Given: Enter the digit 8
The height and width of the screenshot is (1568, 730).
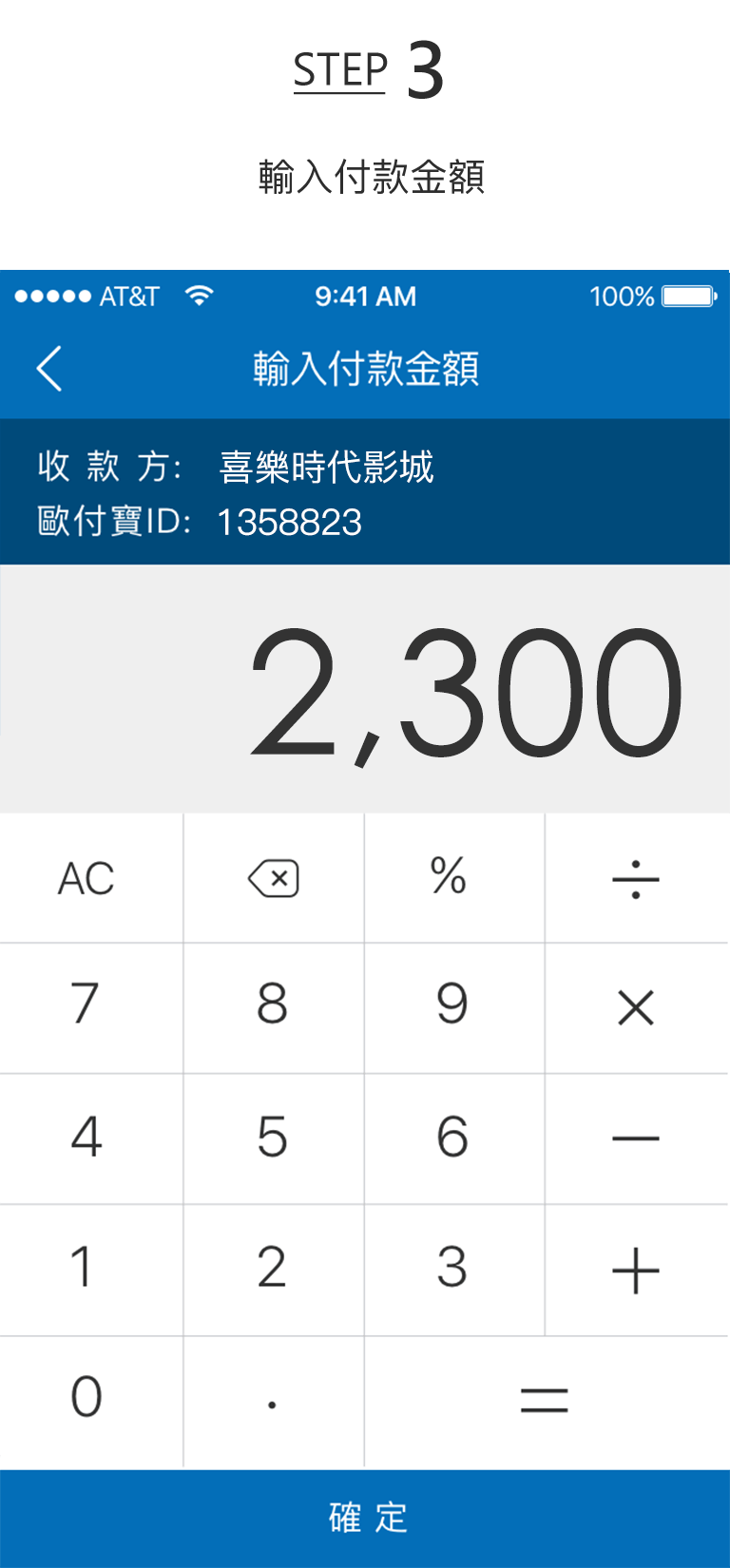Looking at the screenshot, I should tap(274, 1008).
